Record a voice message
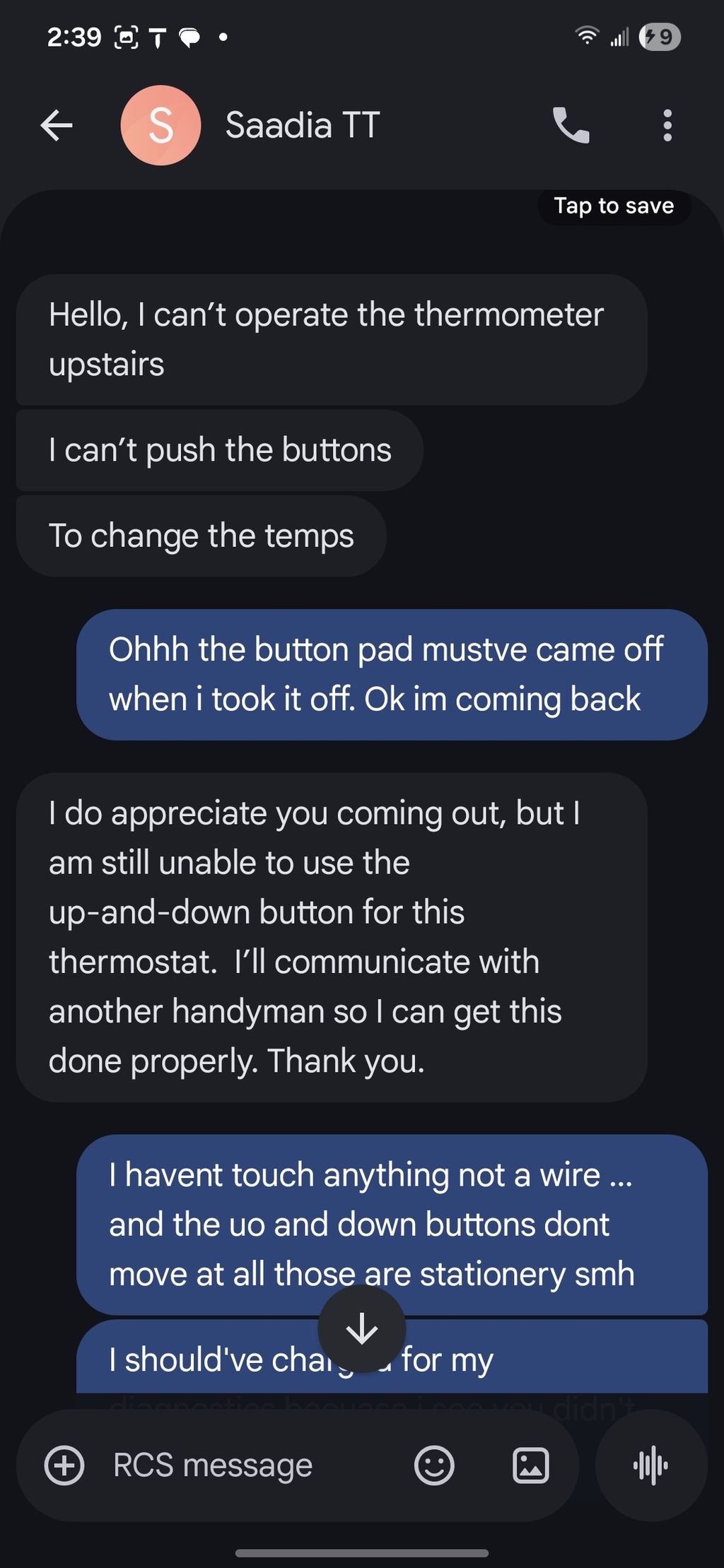Image resolution: width=724 pixels, height=1568 pixels. point(650,1465)
